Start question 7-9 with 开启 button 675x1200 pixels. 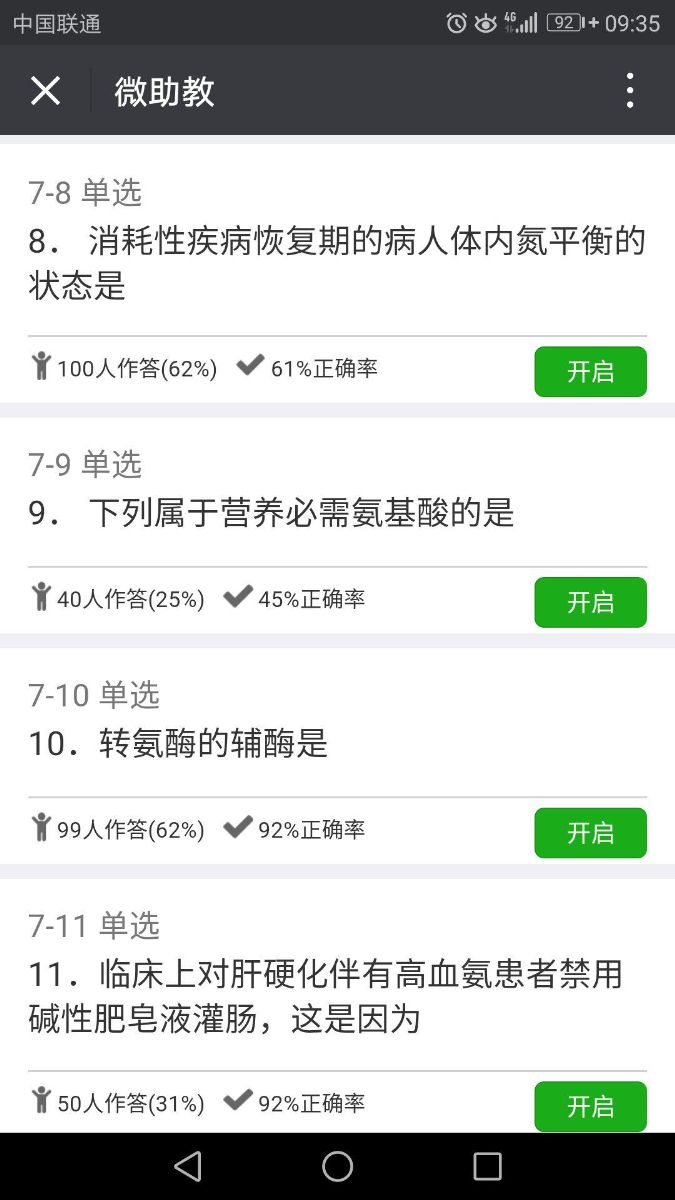point(590,602)
